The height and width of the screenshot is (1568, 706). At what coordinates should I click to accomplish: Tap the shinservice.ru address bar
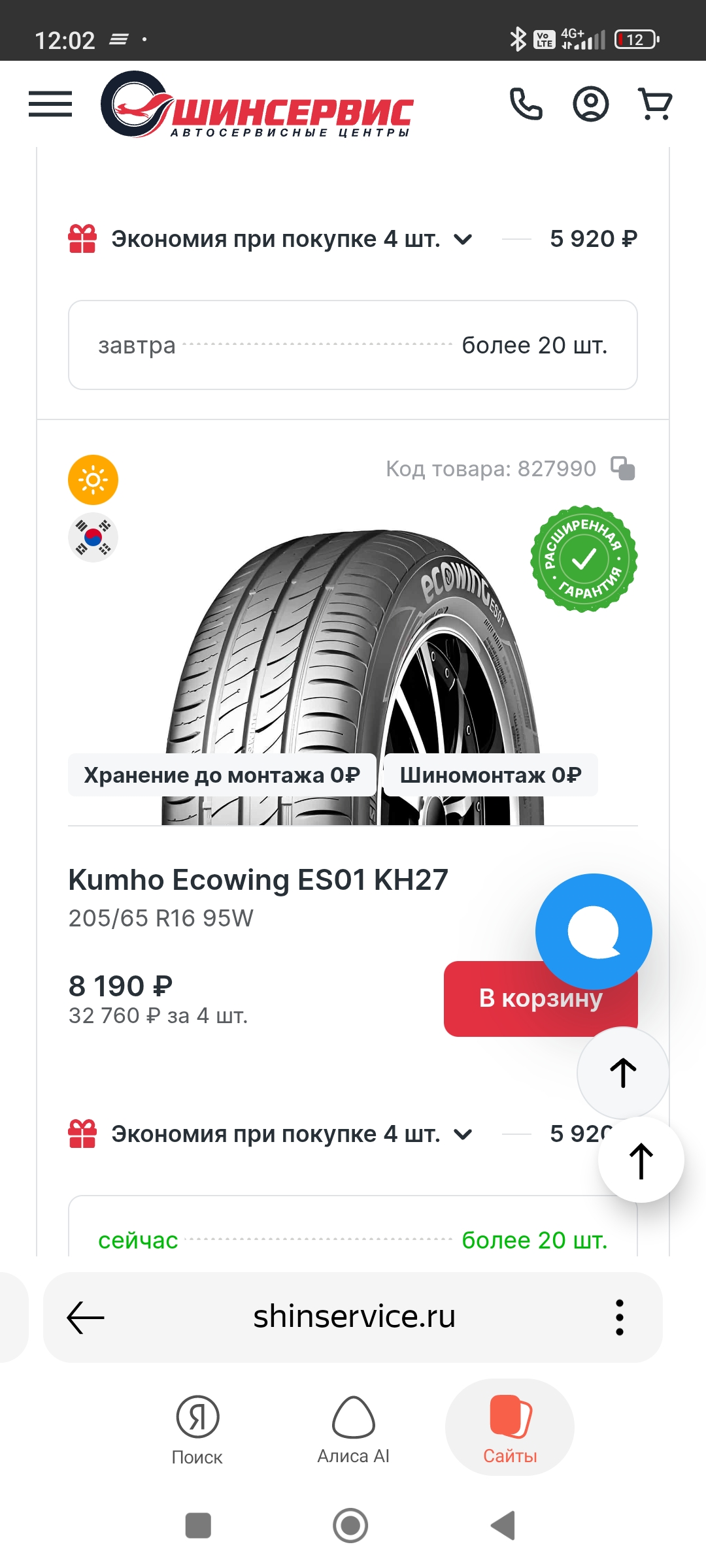coord(354,1317)
